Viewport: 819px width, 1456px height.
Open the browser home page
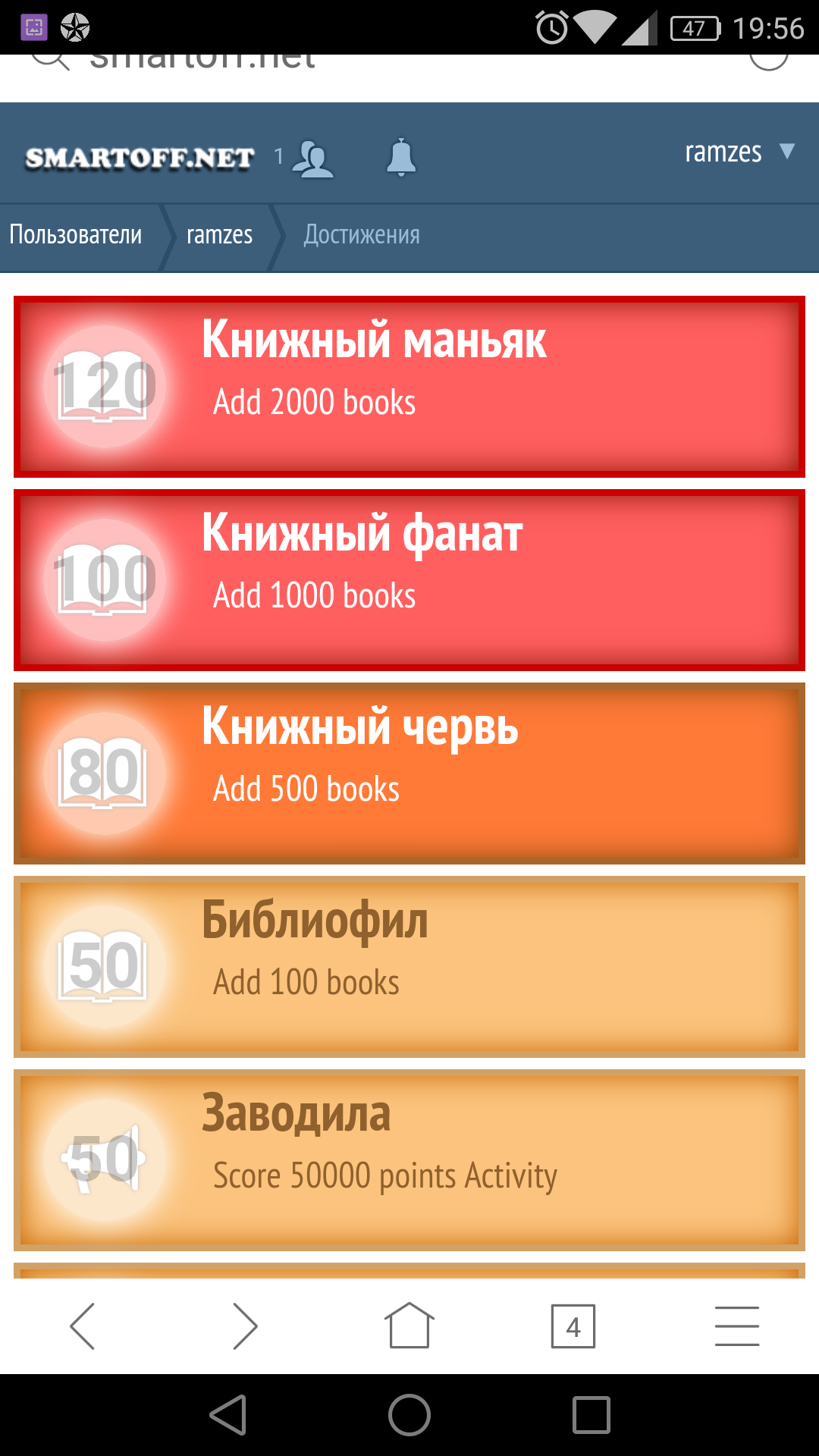point(409,1326)
